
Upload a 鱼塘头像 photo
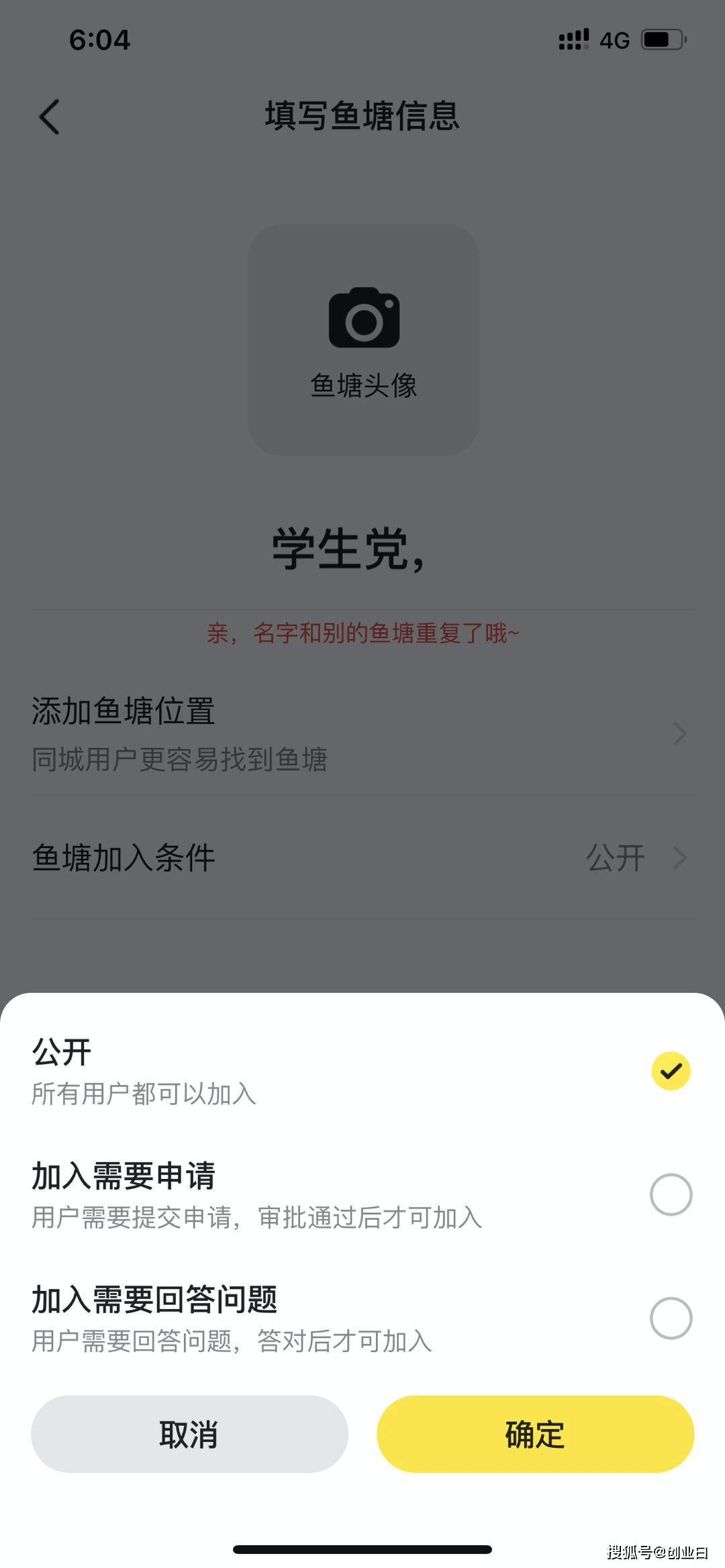pos(363,339)
